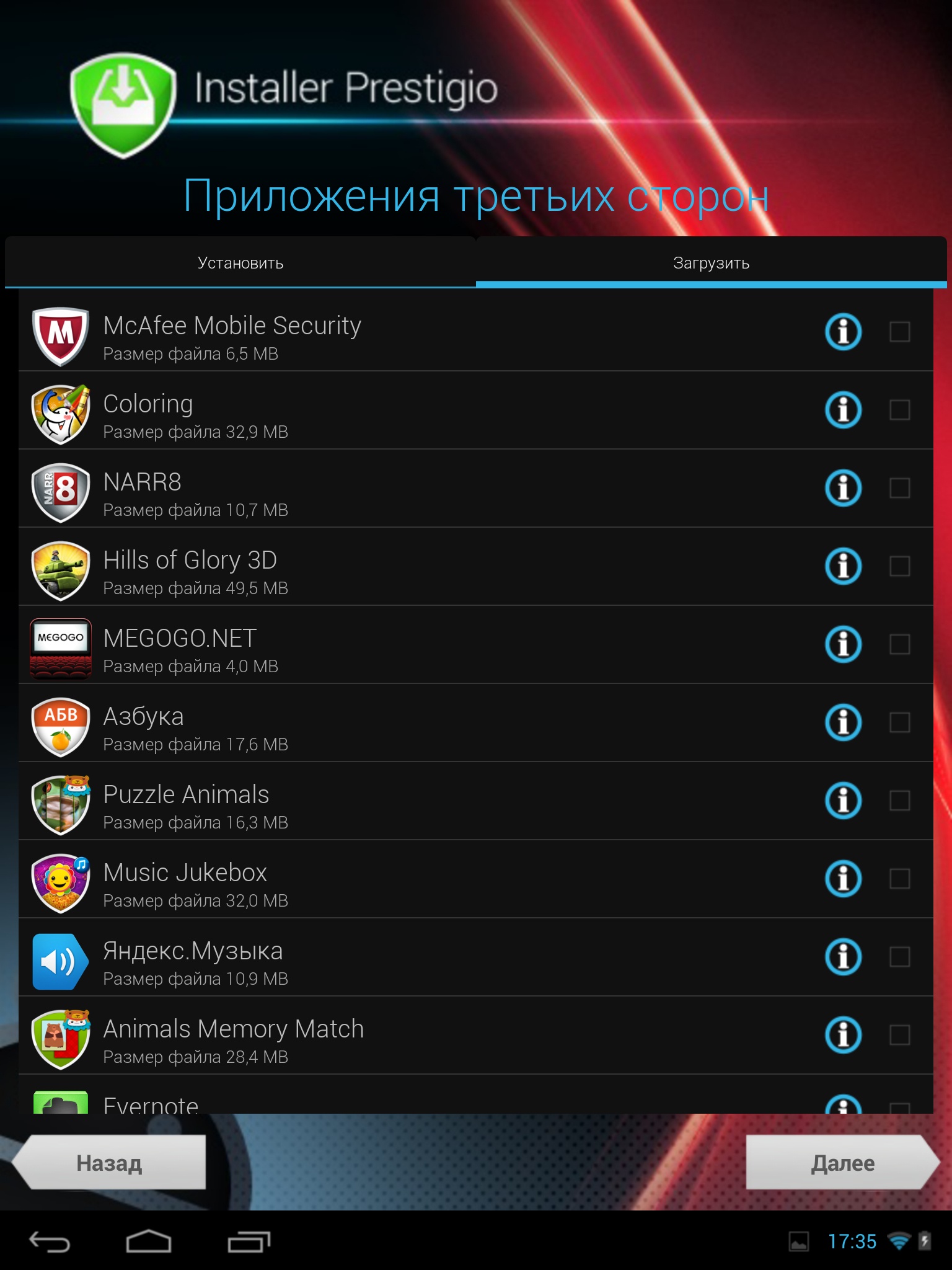Select Hills of Glory 3D checkbox
The width and height of the screenshot is (952, 1270).
pos(899,566)
